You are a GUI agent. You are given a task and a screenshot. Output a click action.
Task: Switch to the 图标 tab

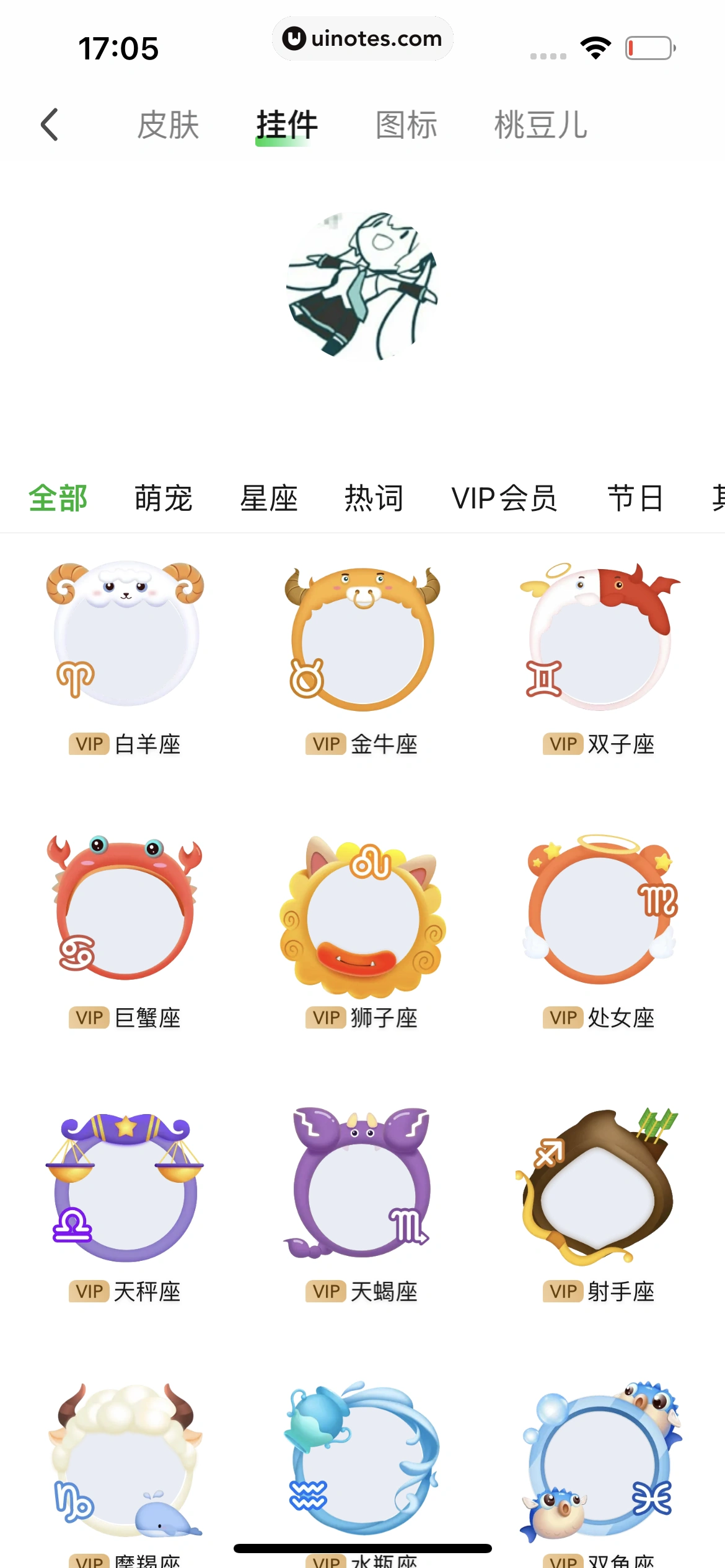pyautogui.click(x=406, y=125)
